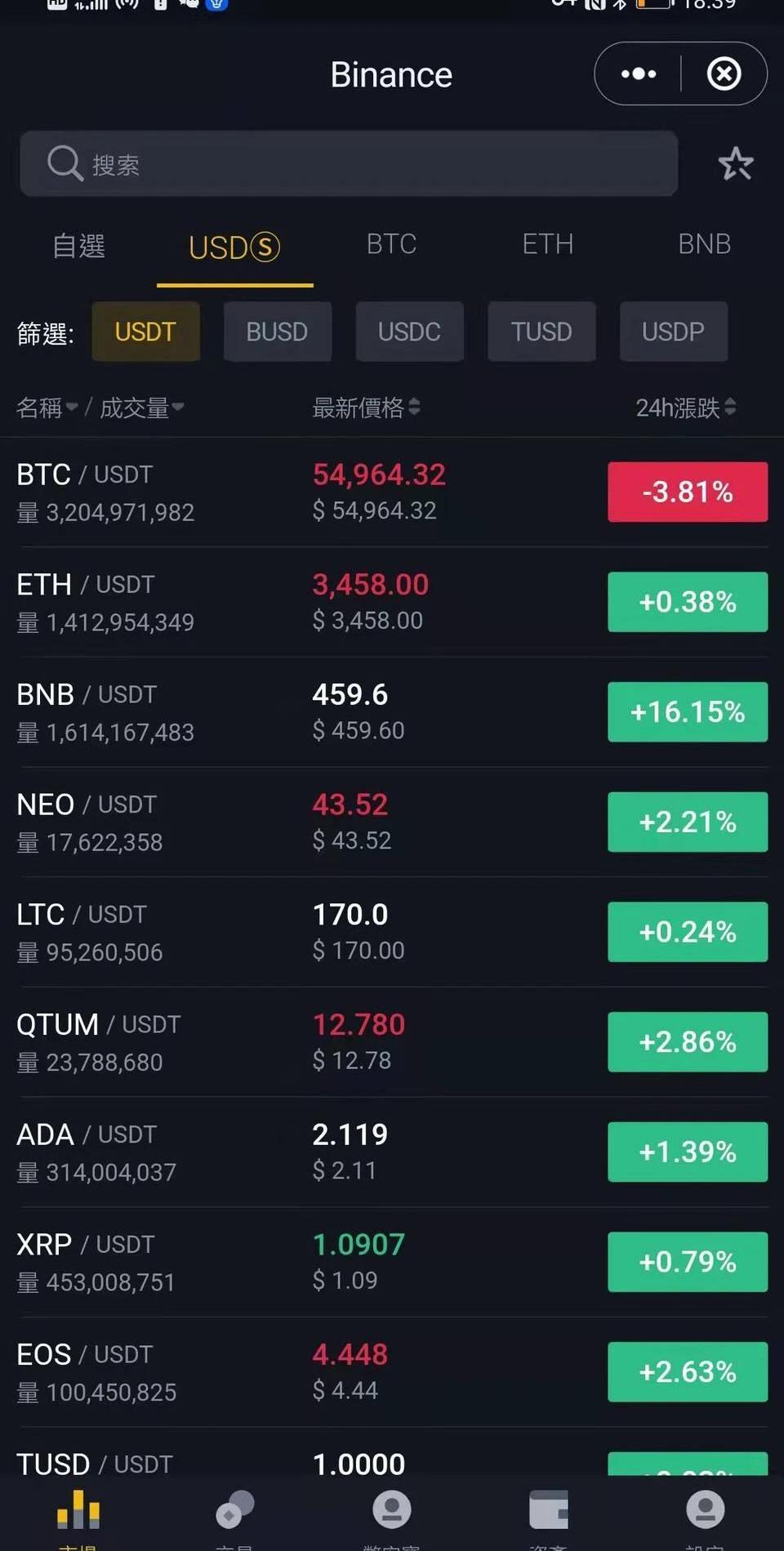
Task: Filter by TUSD pairs
Action: 541,332
